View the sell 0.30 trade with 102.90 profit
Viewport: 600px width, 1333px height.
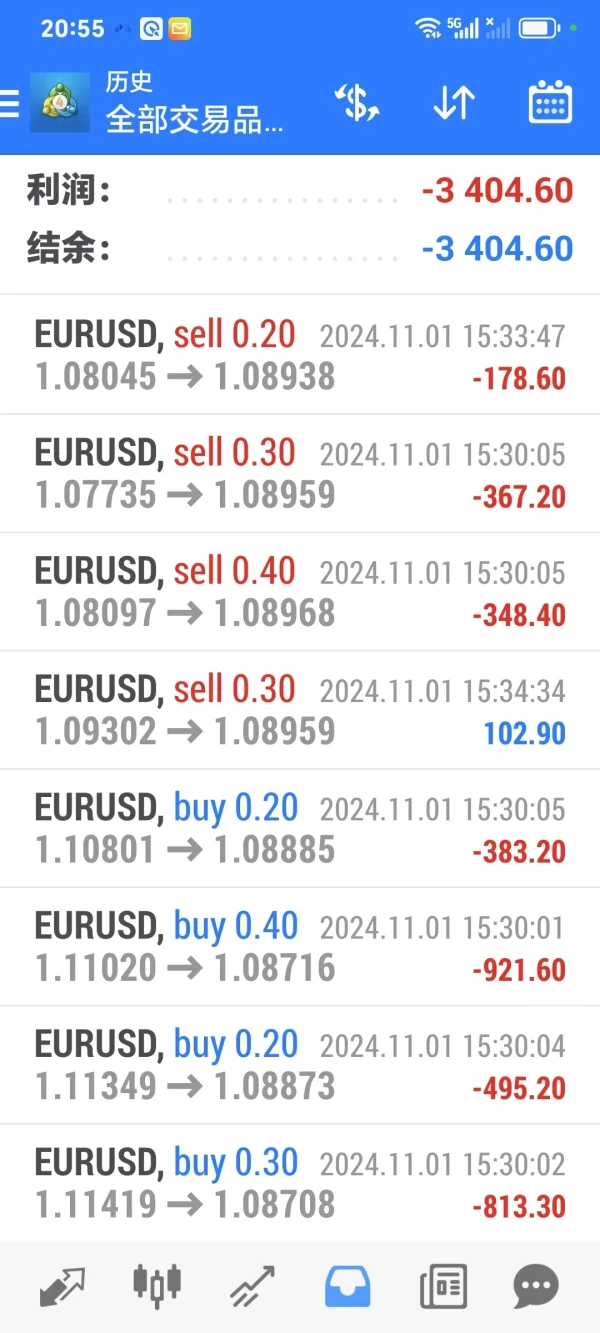tap(300, 709)
